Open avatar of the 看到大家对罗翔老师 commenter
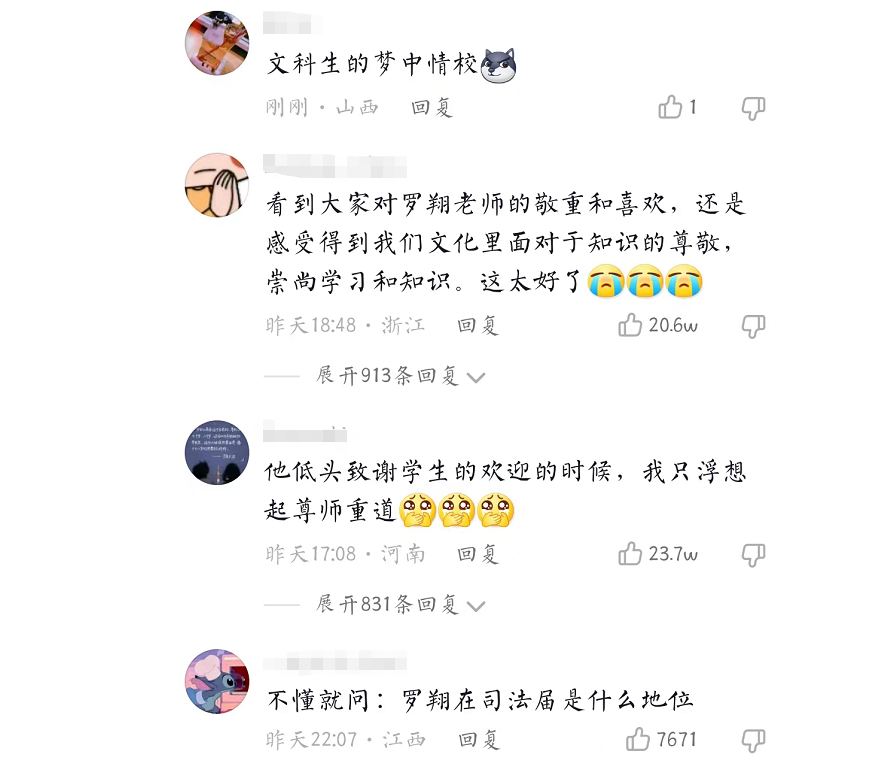This screenshot has width=887, height=776. tap(217, 185)
